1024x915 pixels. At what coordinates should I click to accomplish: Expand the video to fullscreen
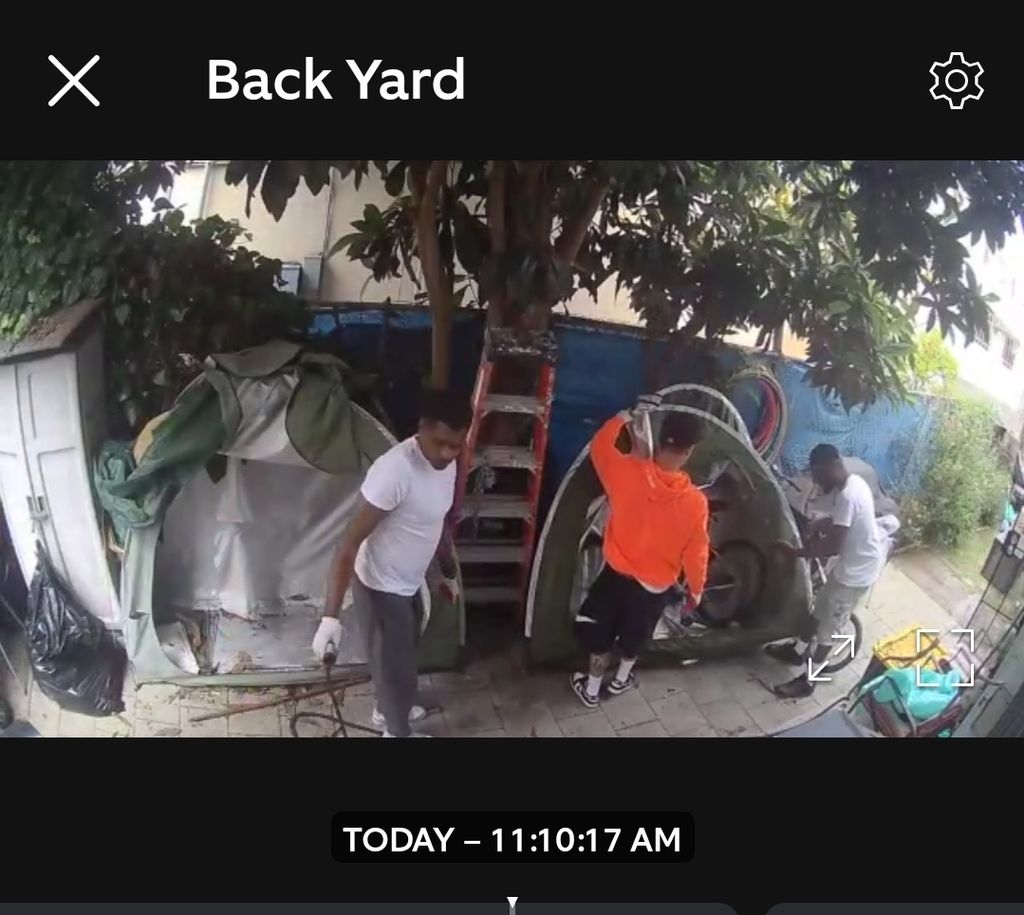[945, 657]
